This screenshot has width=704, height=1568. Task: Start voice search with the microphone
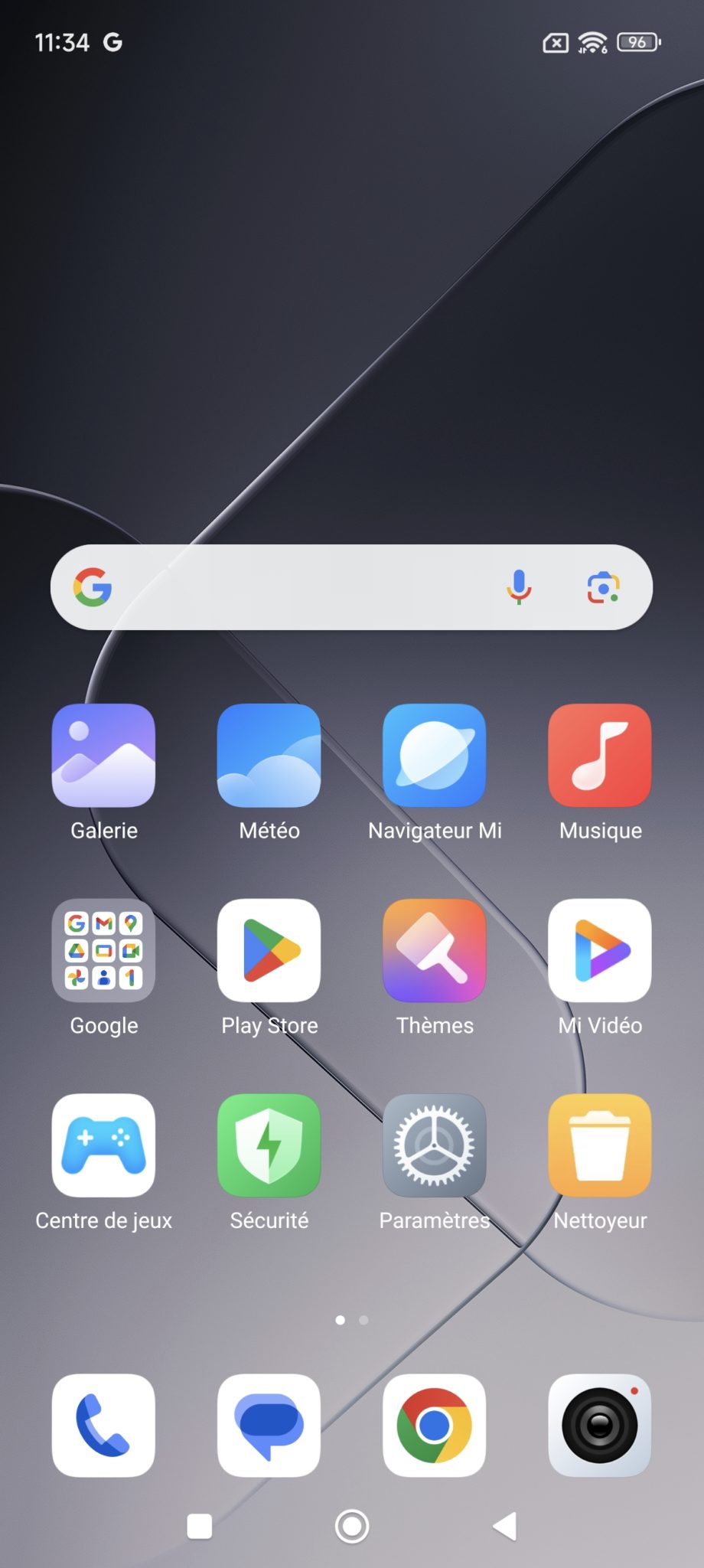coord(519,587)
